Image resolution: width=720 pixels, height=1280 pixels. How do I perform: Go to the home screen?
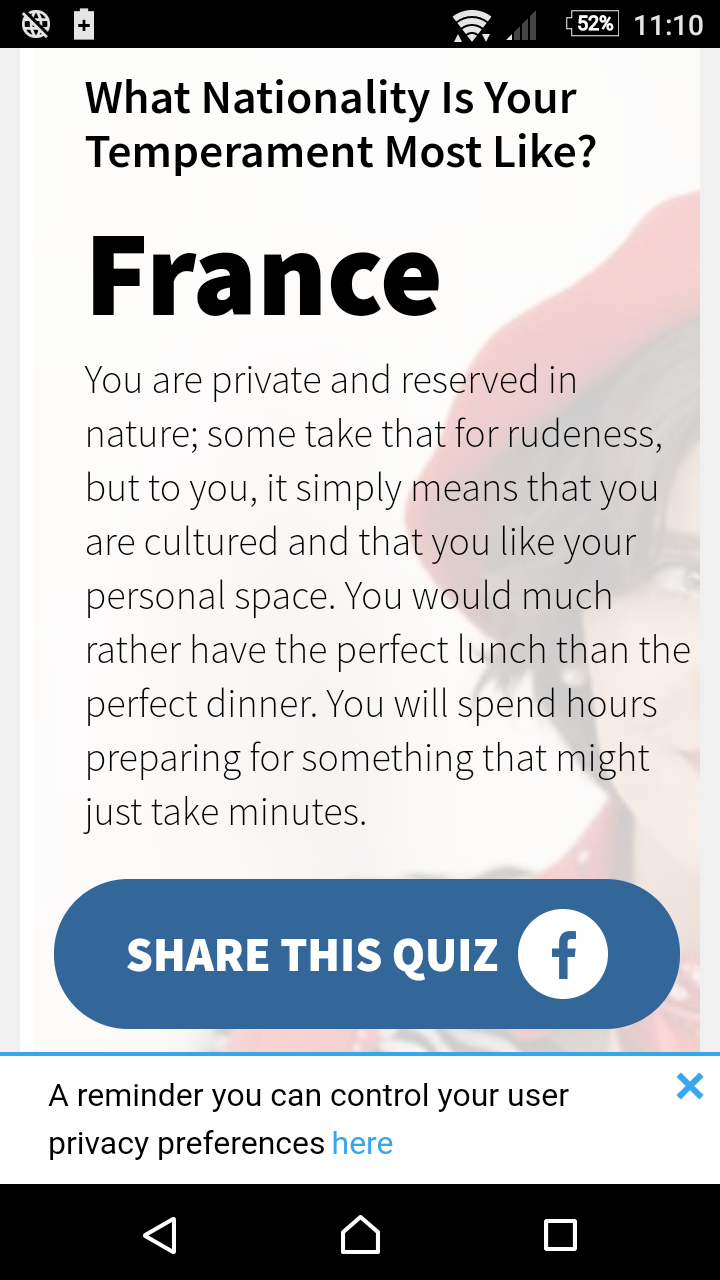(360, 1235)
